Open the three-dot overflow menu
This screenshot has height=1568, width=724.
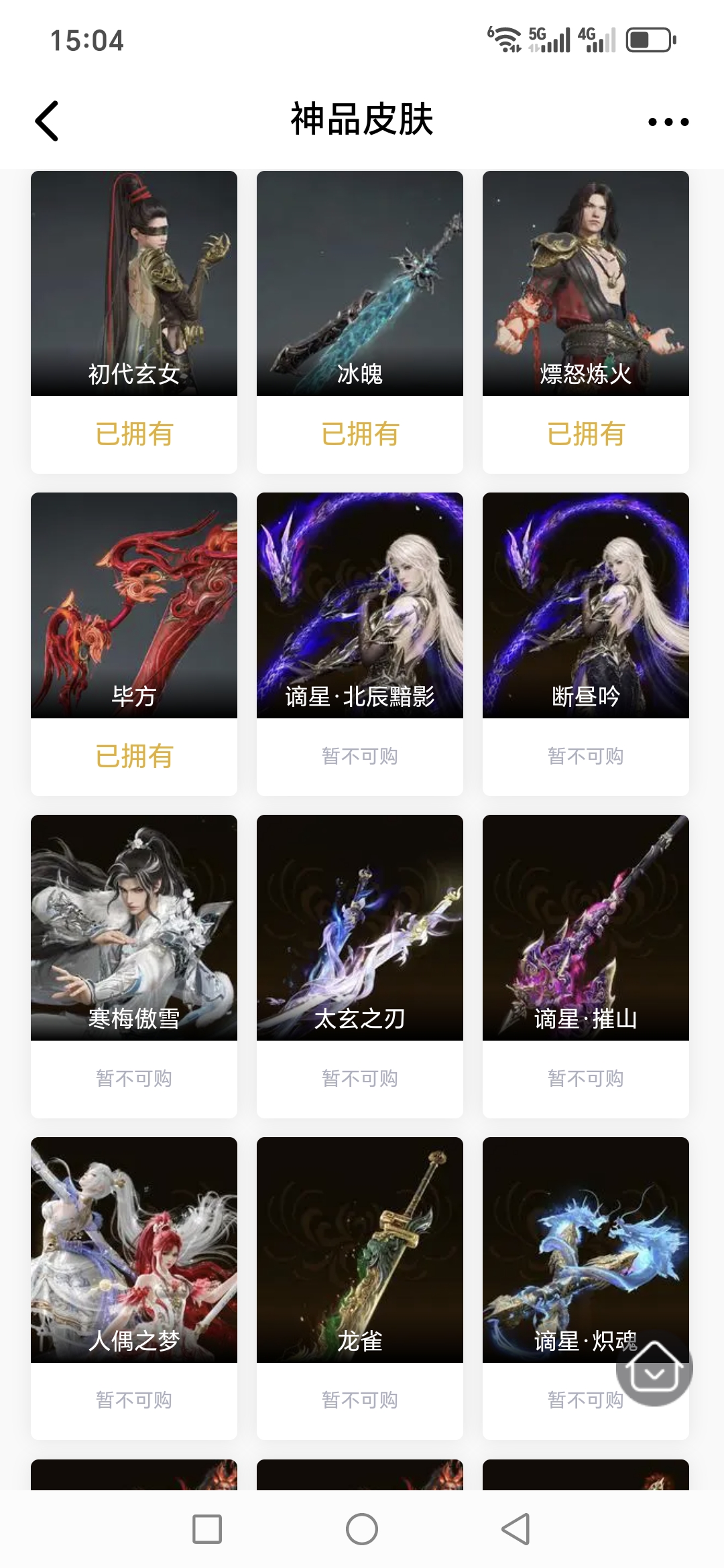tap(668, 122)
